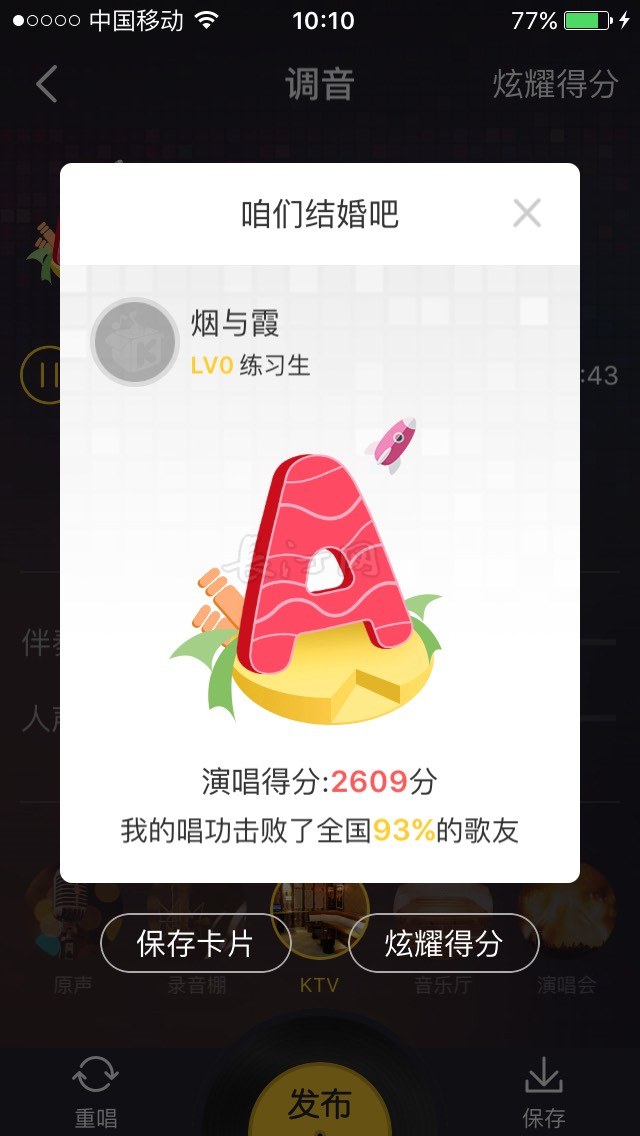Tap the 保存卡片 button
The width and height of the screenshot is (640, 1136).
click(195, 943)
